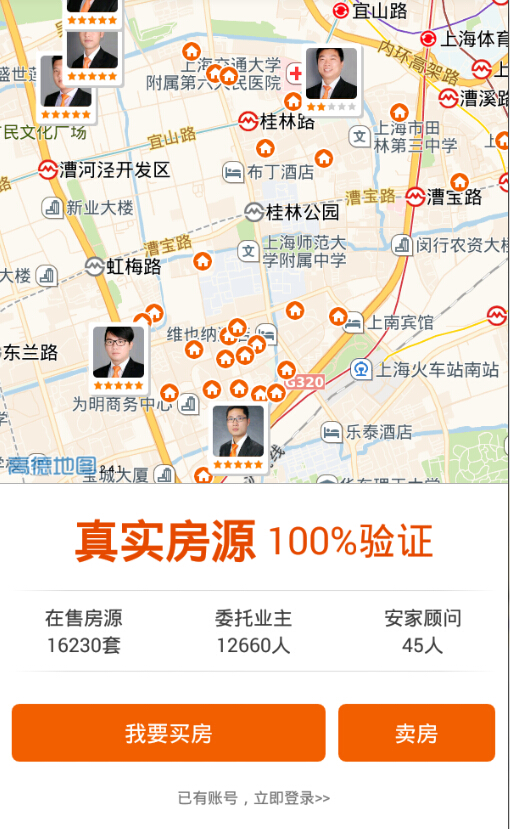Open the agent photo near 东兰路
The height and width of the screenshot is (829, 510).
pyautogui.click(x=118, y=358)
